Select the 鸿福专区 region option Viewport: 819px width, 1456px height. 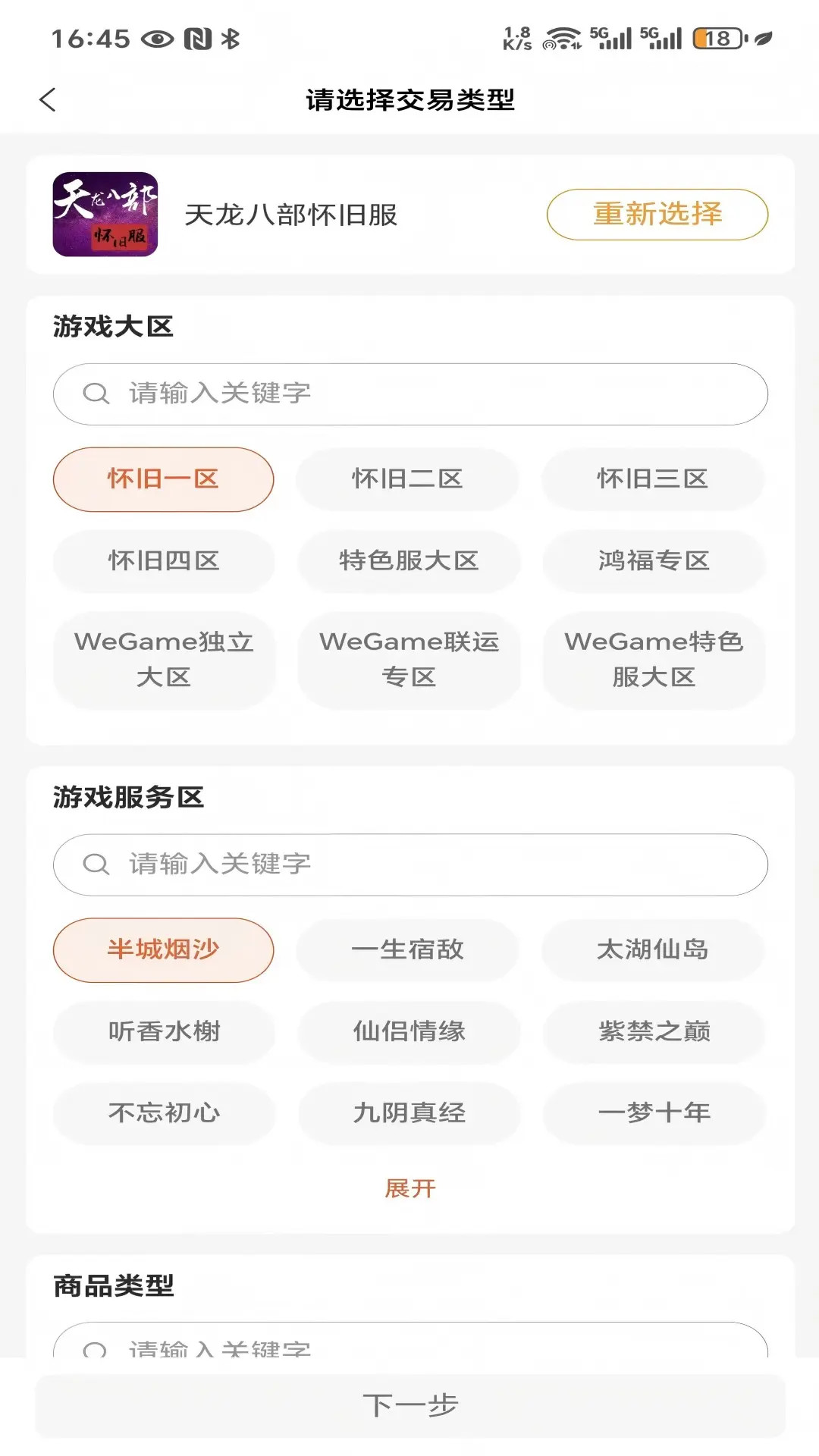click(x=653, y=560)
